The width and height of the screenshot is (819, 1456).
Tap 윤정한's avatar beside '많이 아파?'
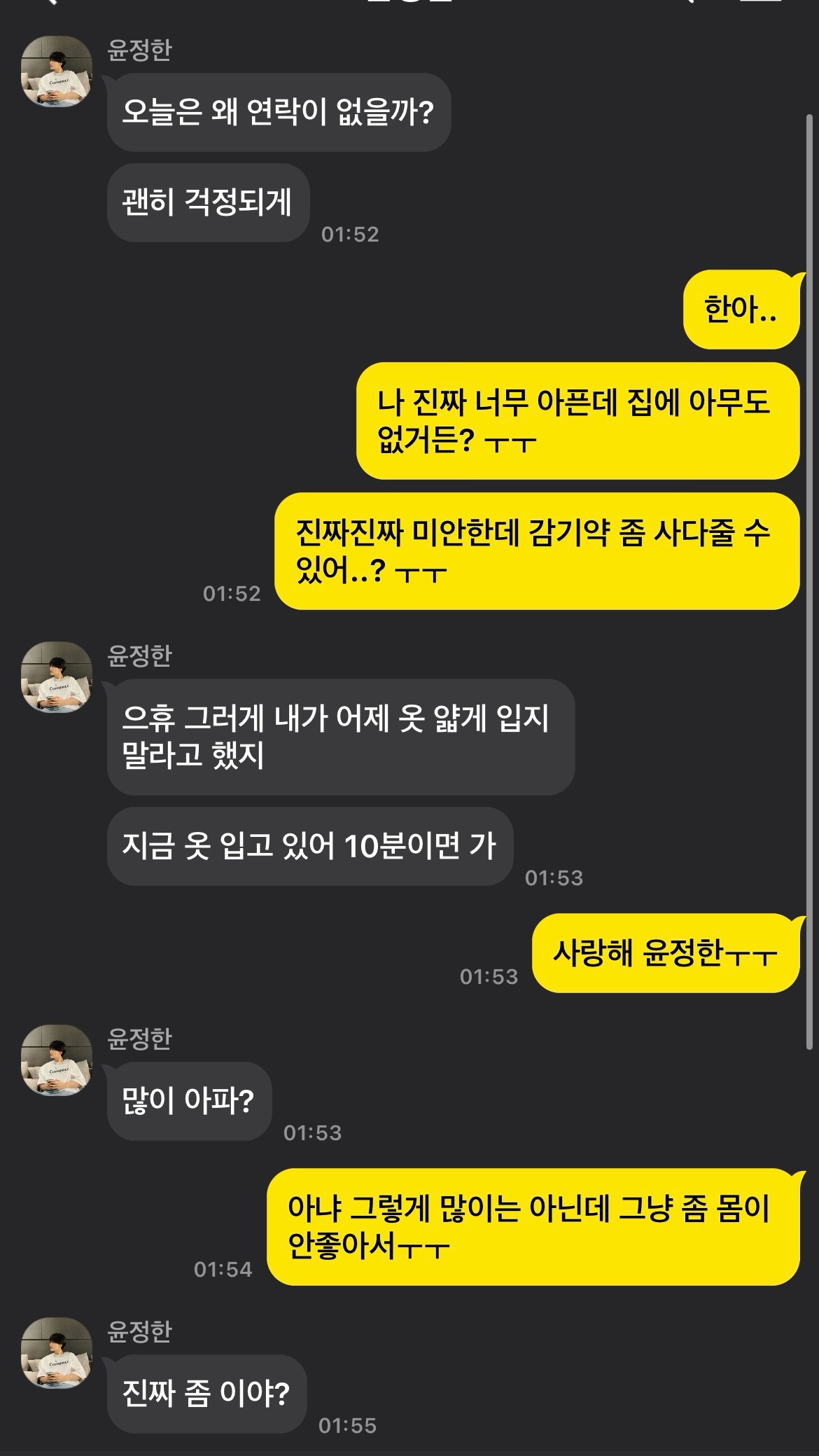point(57,1060)
